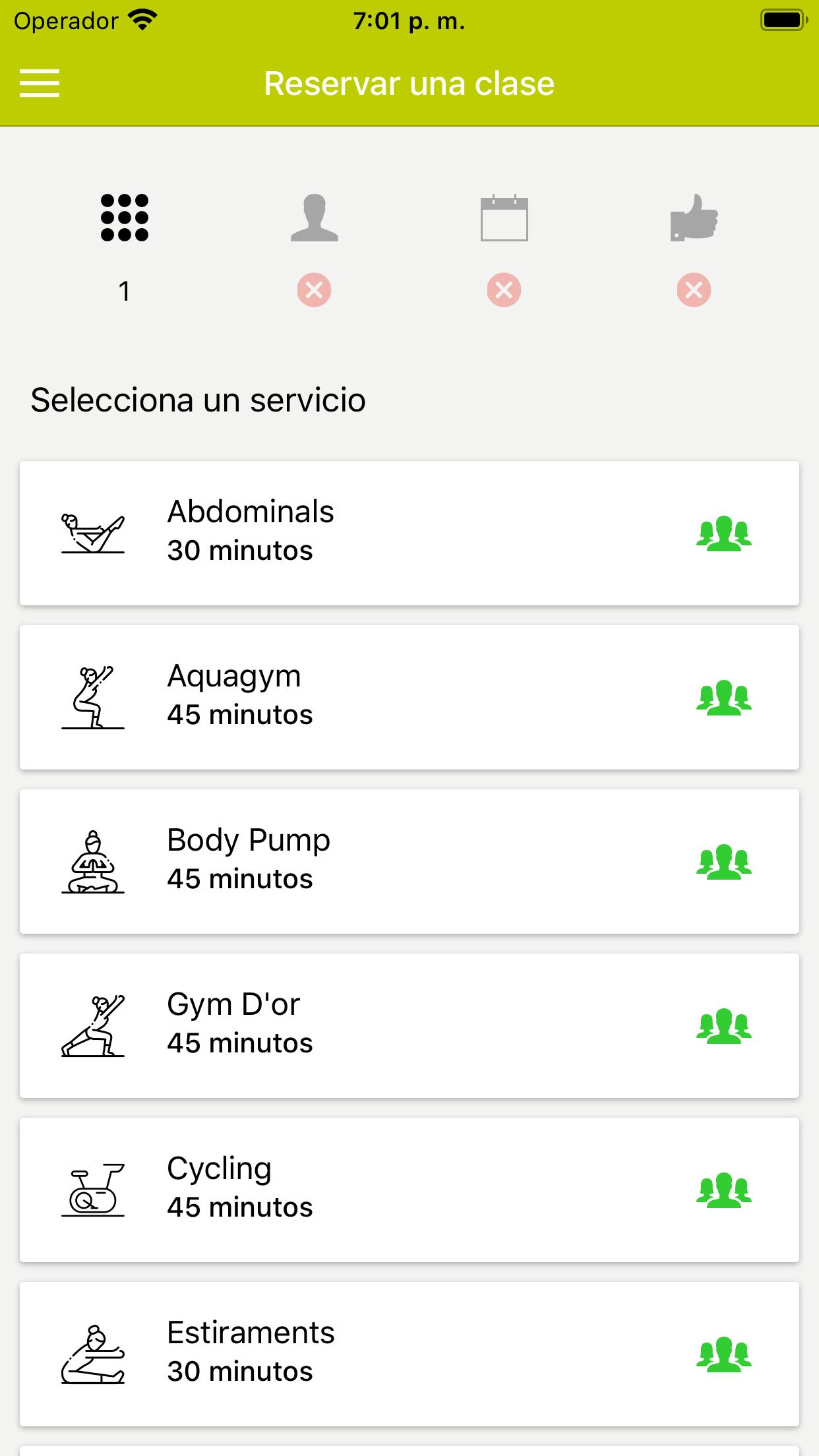This screenshot has height=1456, width=819.
Task: Select the Body Pump class
Action: (409, 861)
